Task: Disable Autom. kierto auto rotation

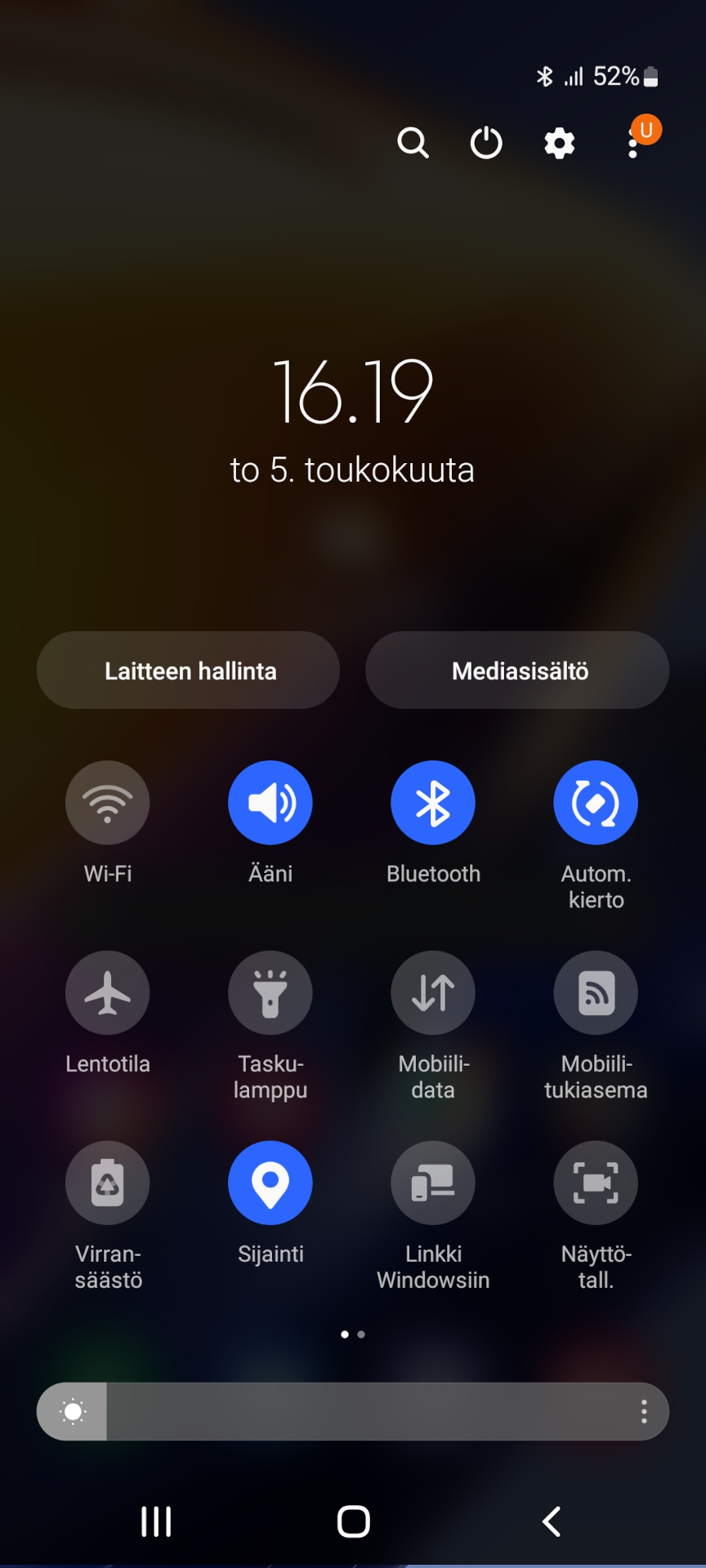Action: coord(596,803)
